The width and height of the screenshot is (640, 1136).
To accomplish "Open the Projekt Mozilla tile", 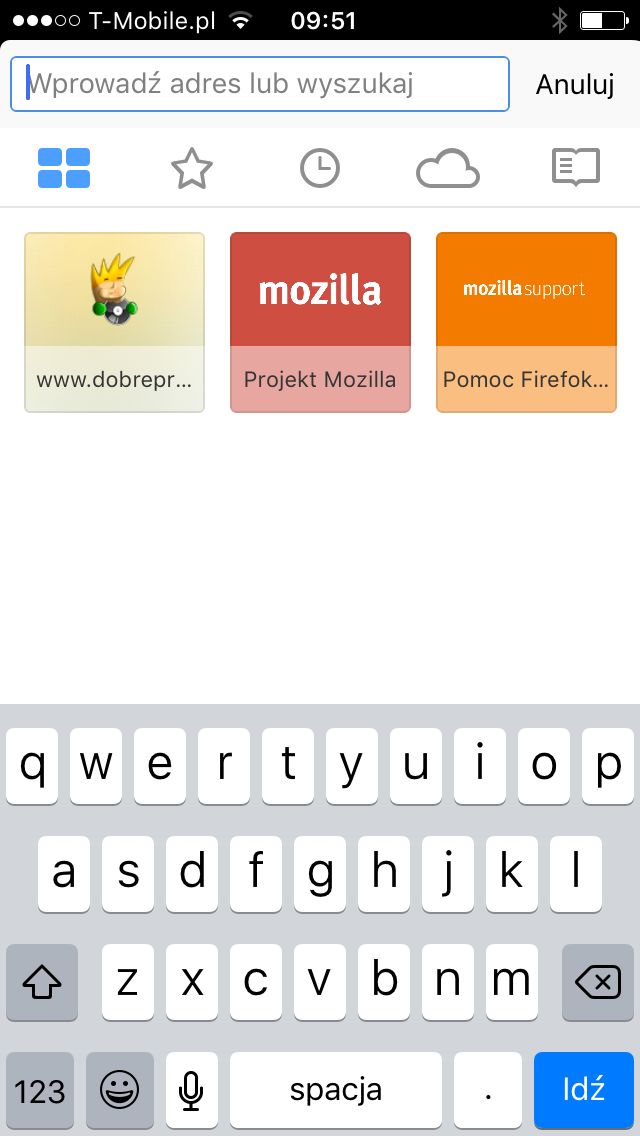I will click(320, 322).
